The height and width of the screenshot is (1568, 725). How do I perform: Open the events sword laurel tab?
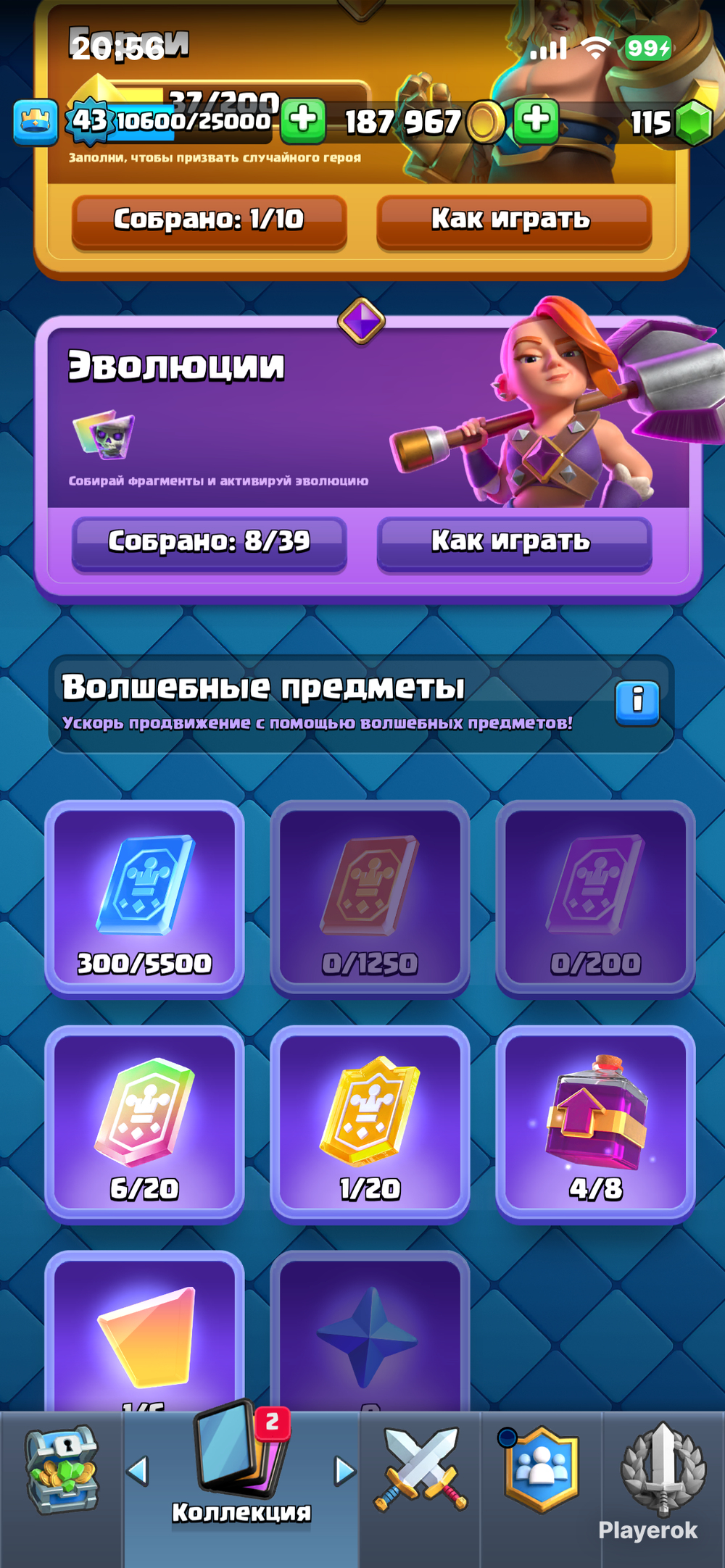coord(663,1471)
